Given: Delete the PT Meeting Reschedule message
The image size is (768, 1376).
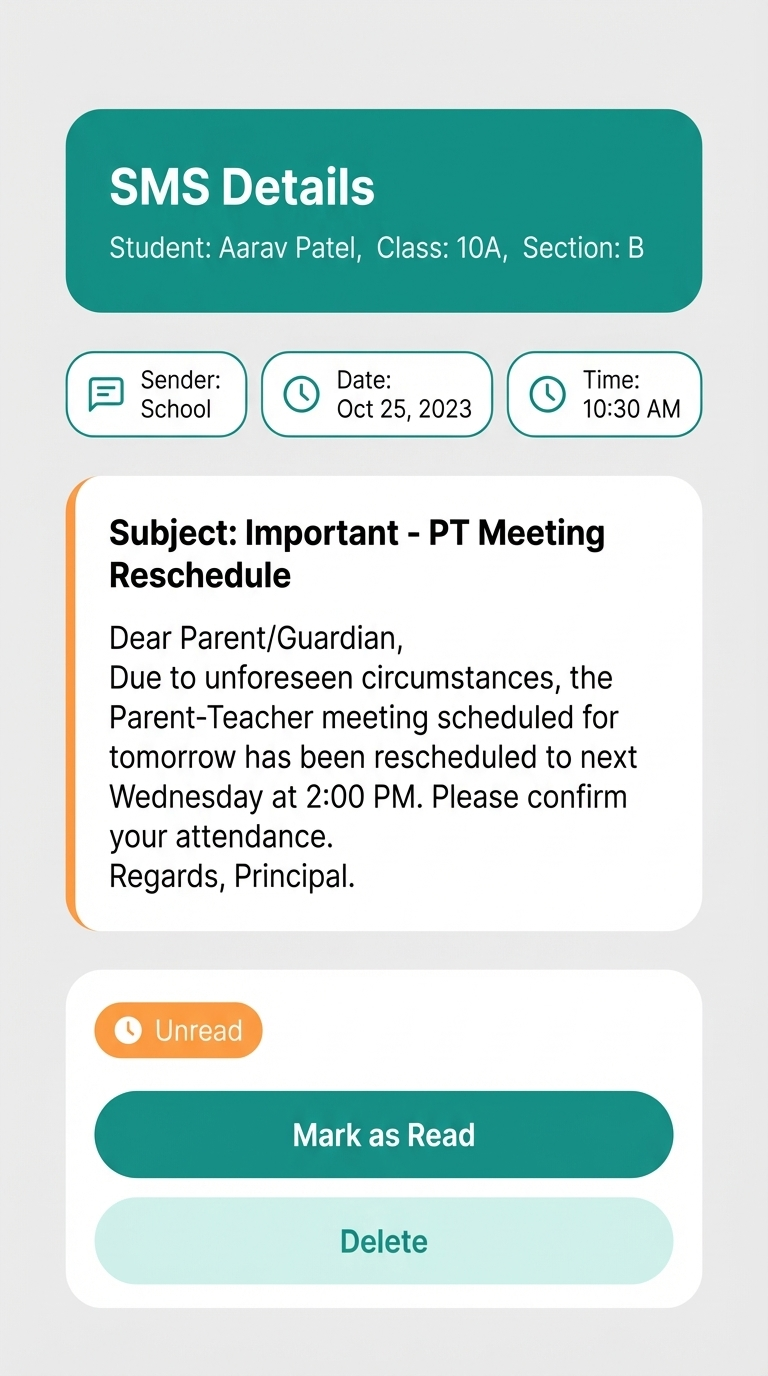Looking at the screenshot, I should (383, 1241).
